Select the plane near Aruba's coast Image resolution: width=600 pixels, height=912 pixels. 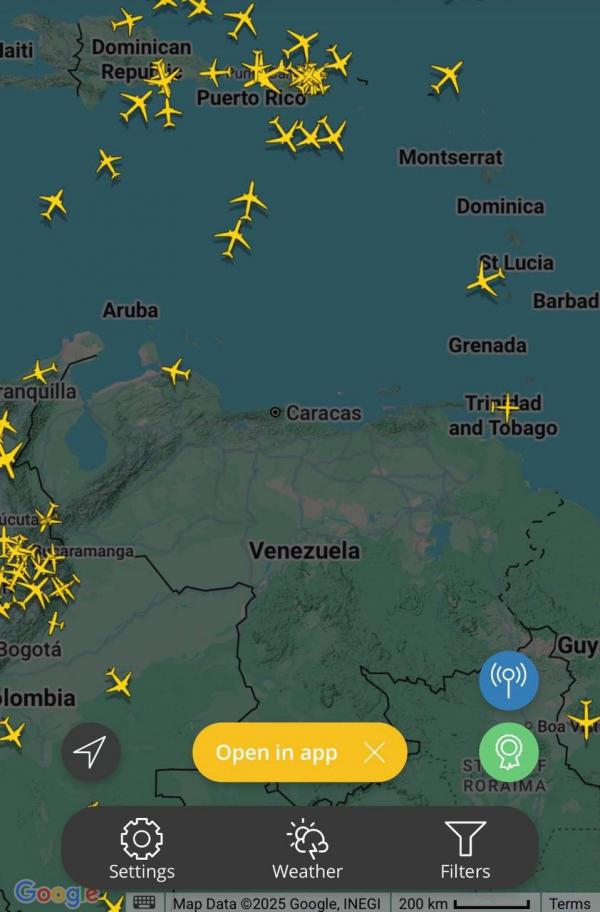176,373
